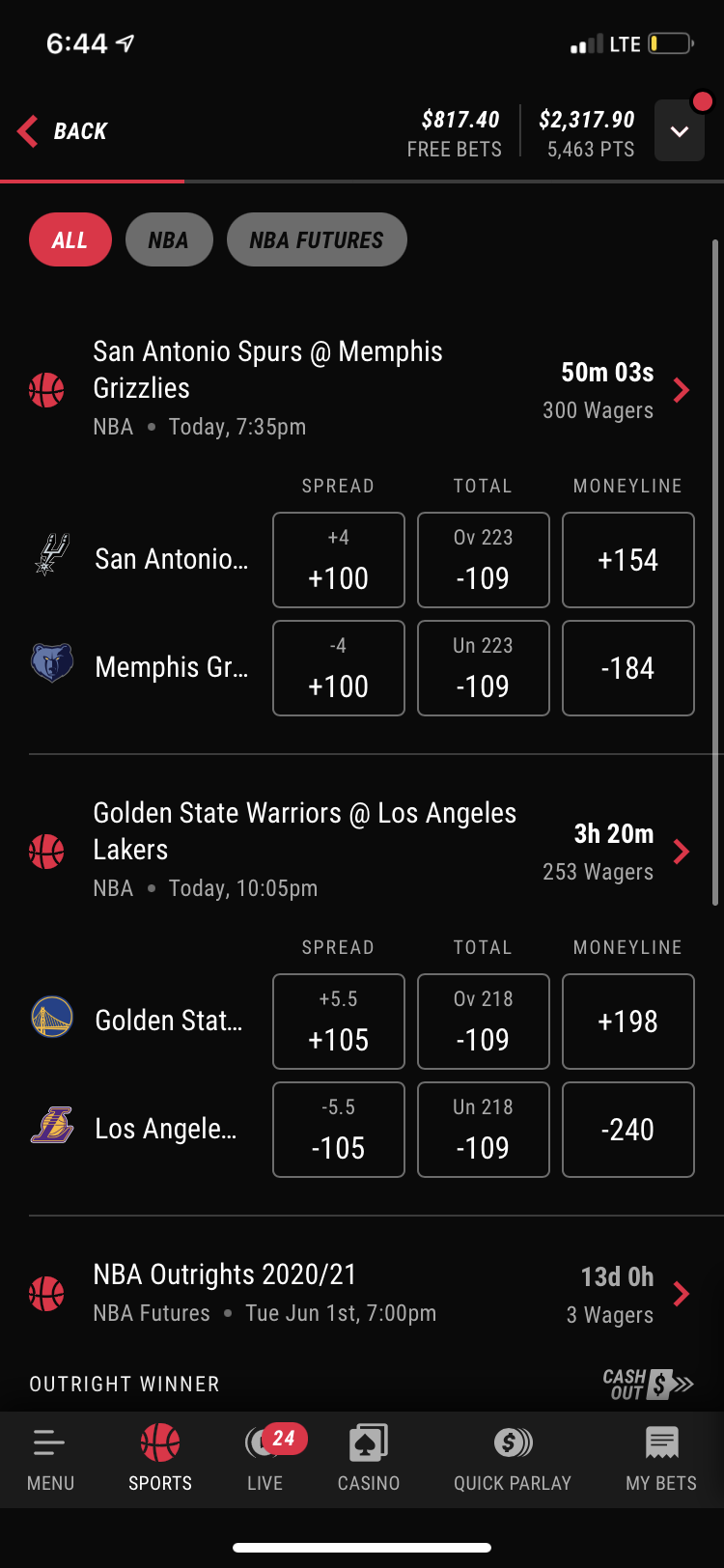Filter by NBA Futures

coord(316,239)
